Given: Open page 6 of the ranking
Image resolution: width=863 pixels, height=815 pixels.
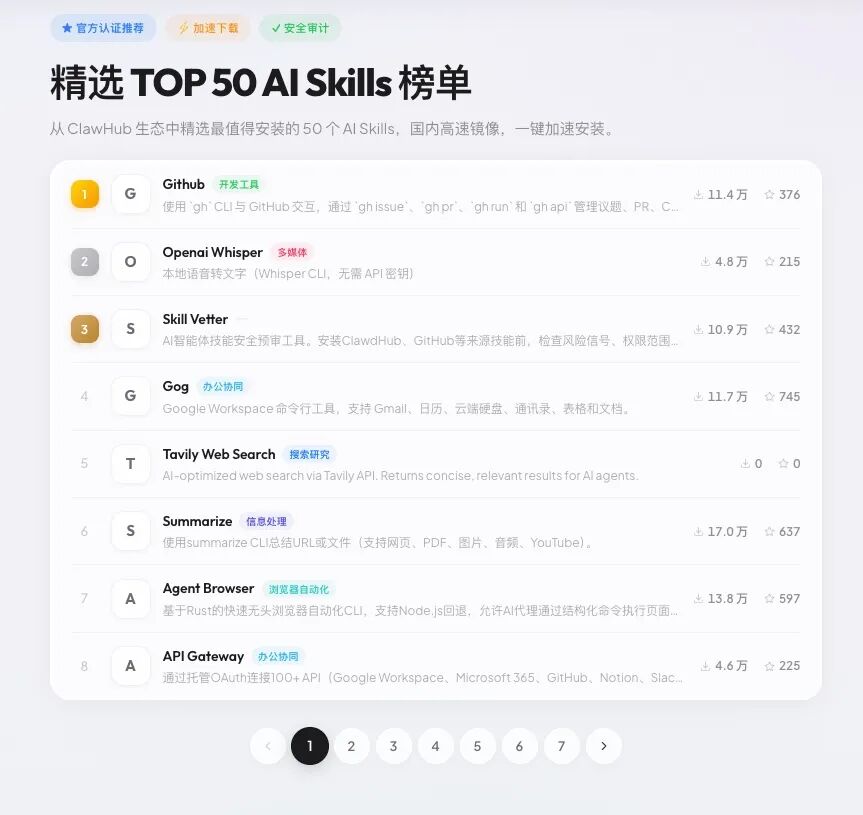Looking at the screenshot, I should (x=519, y=746).
